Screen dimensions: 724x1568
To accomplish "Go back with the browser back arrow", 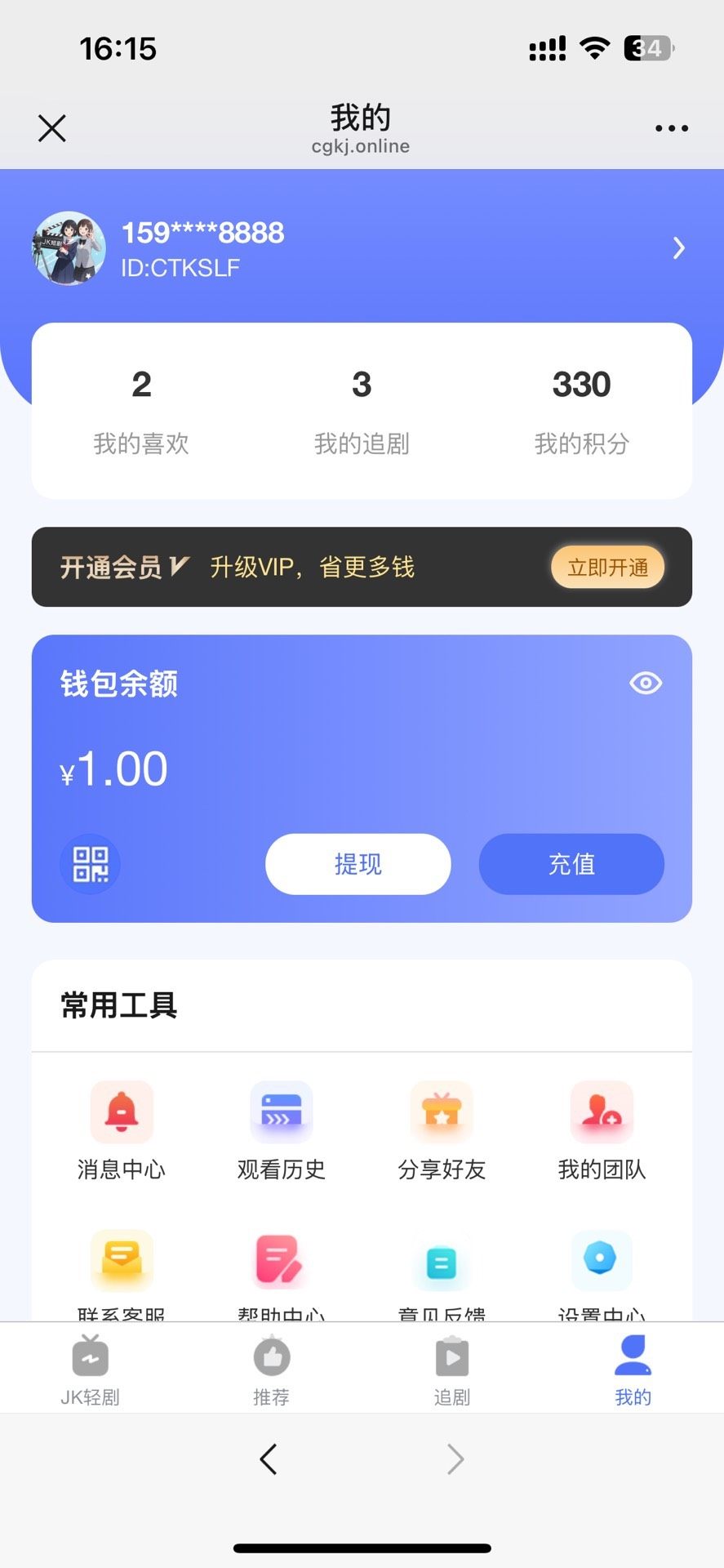I will tap(269, 1459).
